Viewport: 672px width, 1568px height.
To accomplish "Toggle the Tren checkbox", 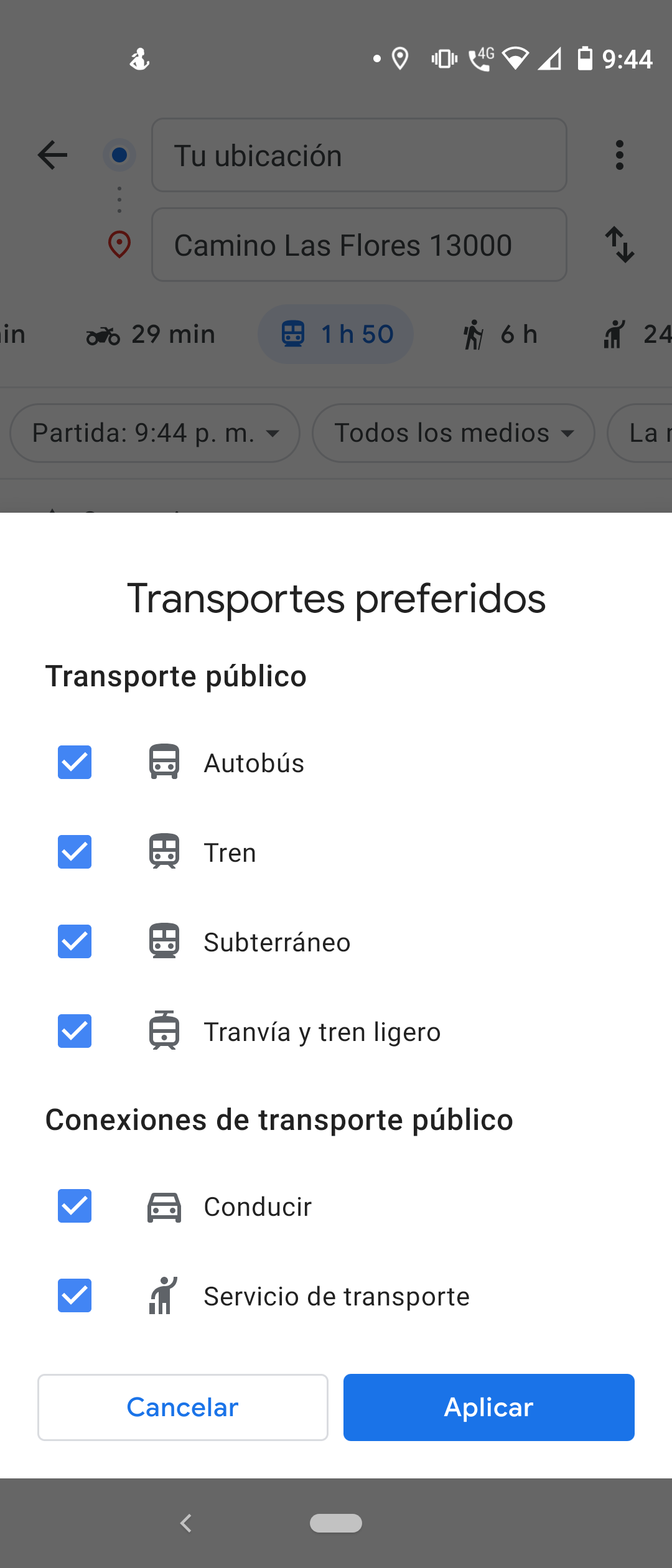I will point(75,852).
